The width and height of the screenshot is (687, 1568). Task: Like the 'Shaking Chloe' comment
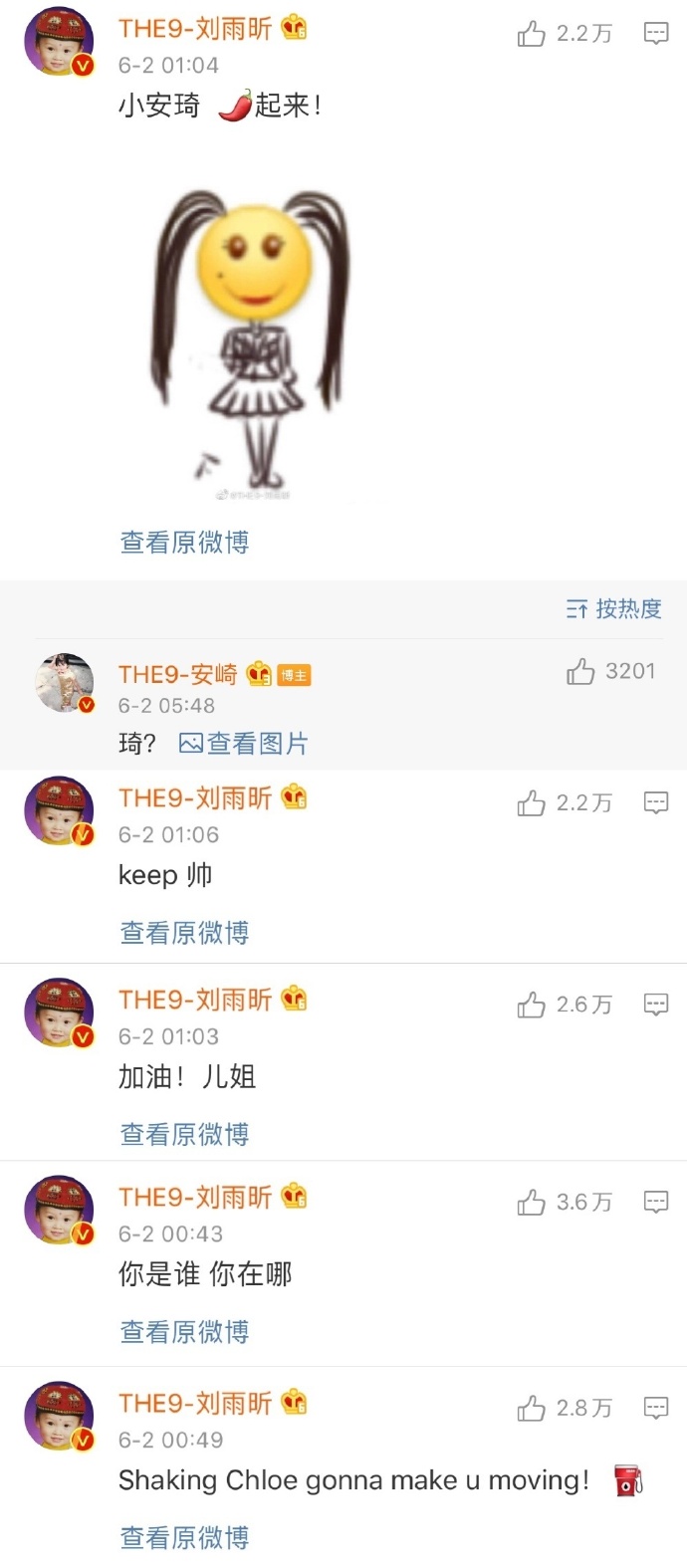[532, 1409]
